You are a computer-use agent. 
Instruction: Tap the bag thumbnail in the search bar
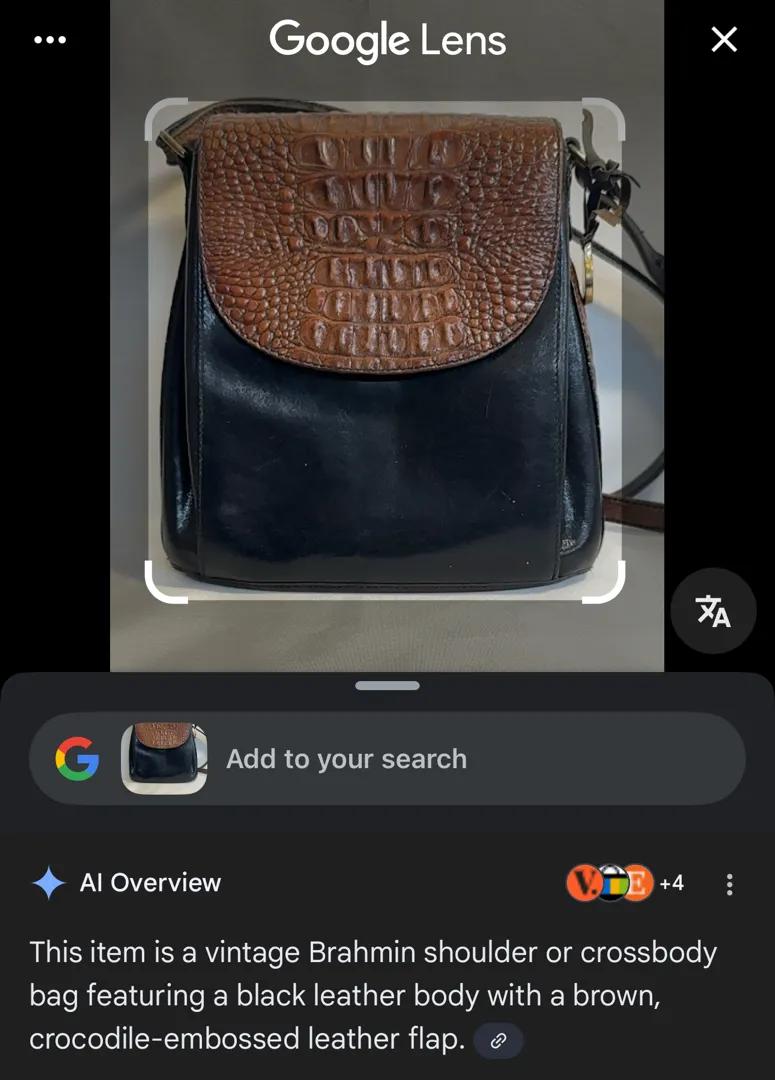pyautogui.click(x=164, y=759)
